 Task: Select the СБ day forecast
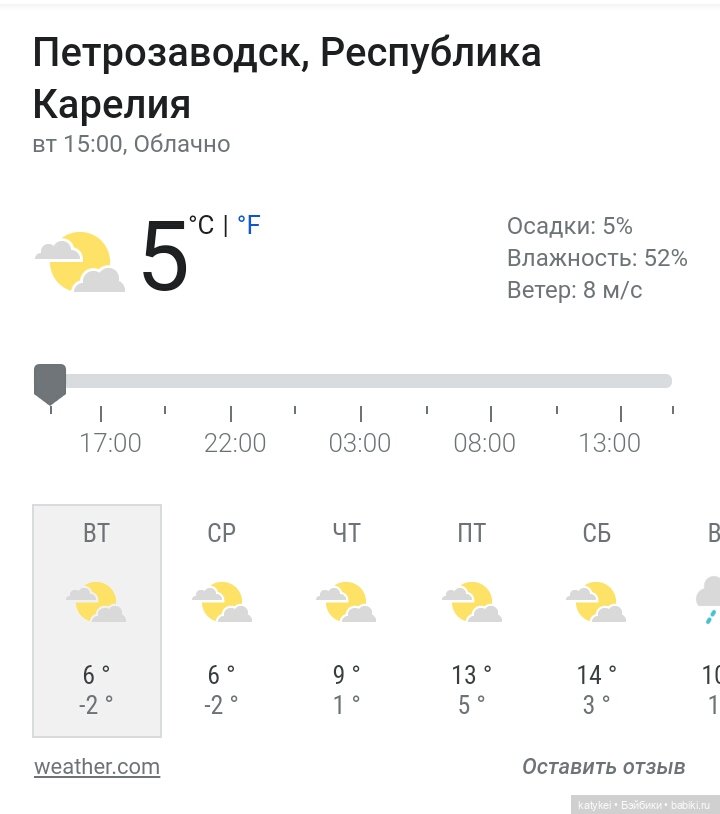tap(596, 620)
